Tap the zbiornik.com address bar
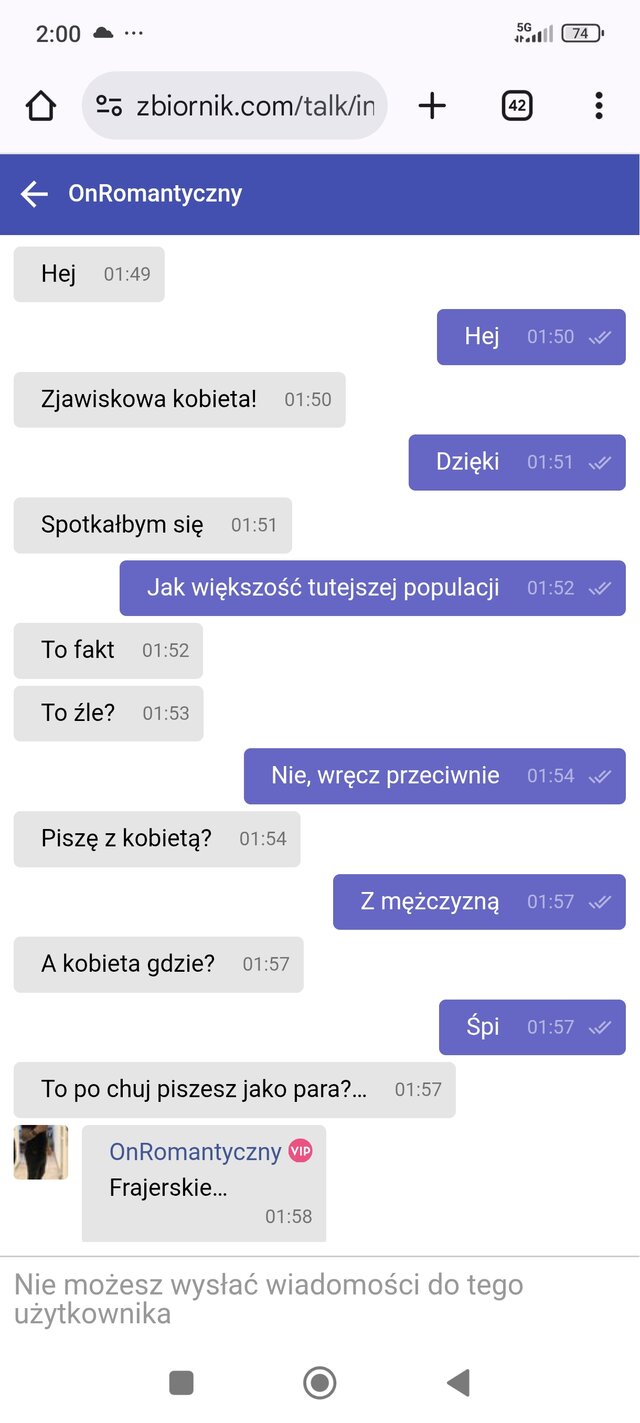Screen dimensions: 640x1423 point(254,105)
